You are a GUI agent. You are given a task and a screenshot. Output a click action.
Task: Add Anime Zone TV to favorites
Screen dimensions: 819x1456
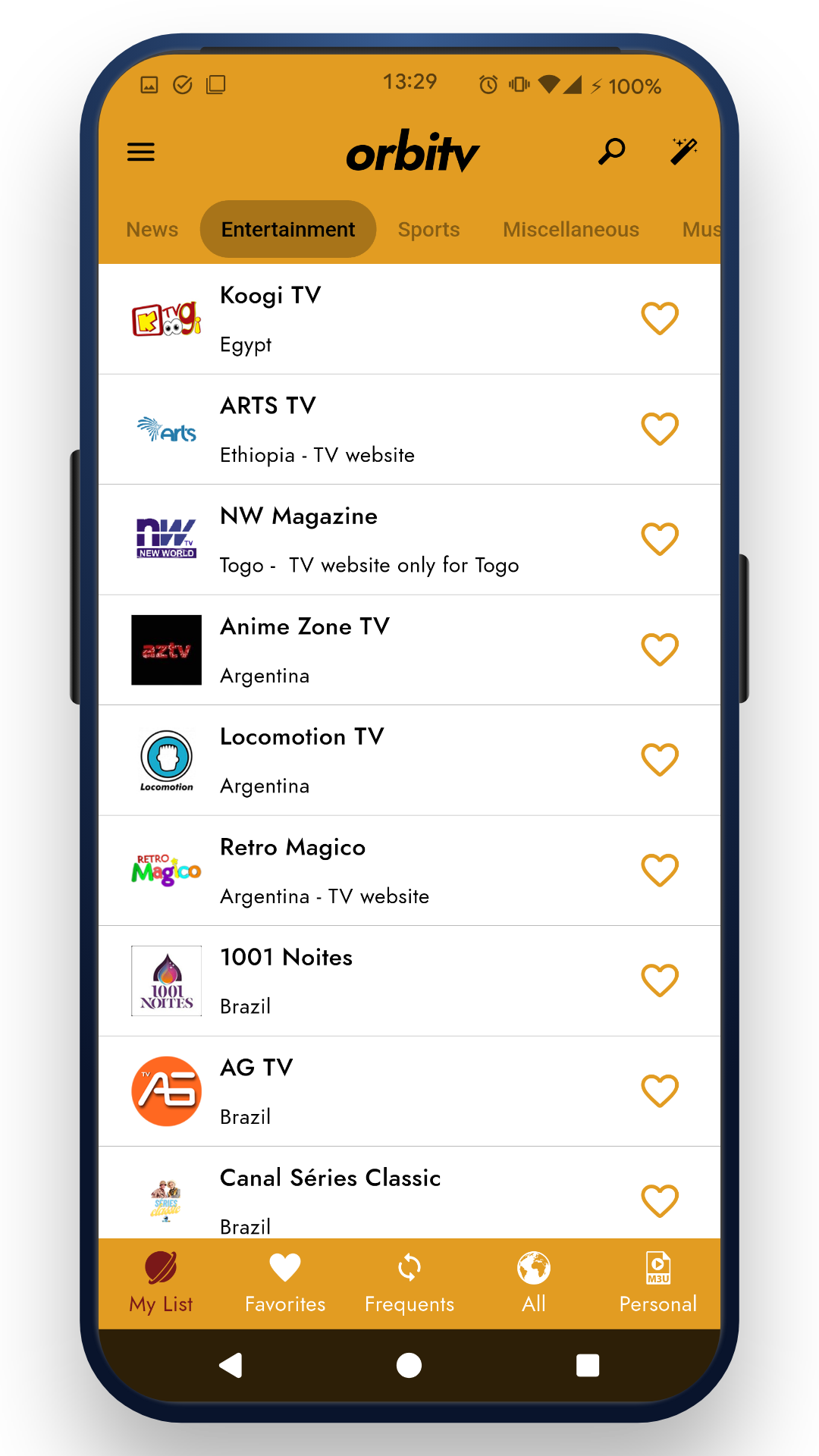(x=659, y=650)
